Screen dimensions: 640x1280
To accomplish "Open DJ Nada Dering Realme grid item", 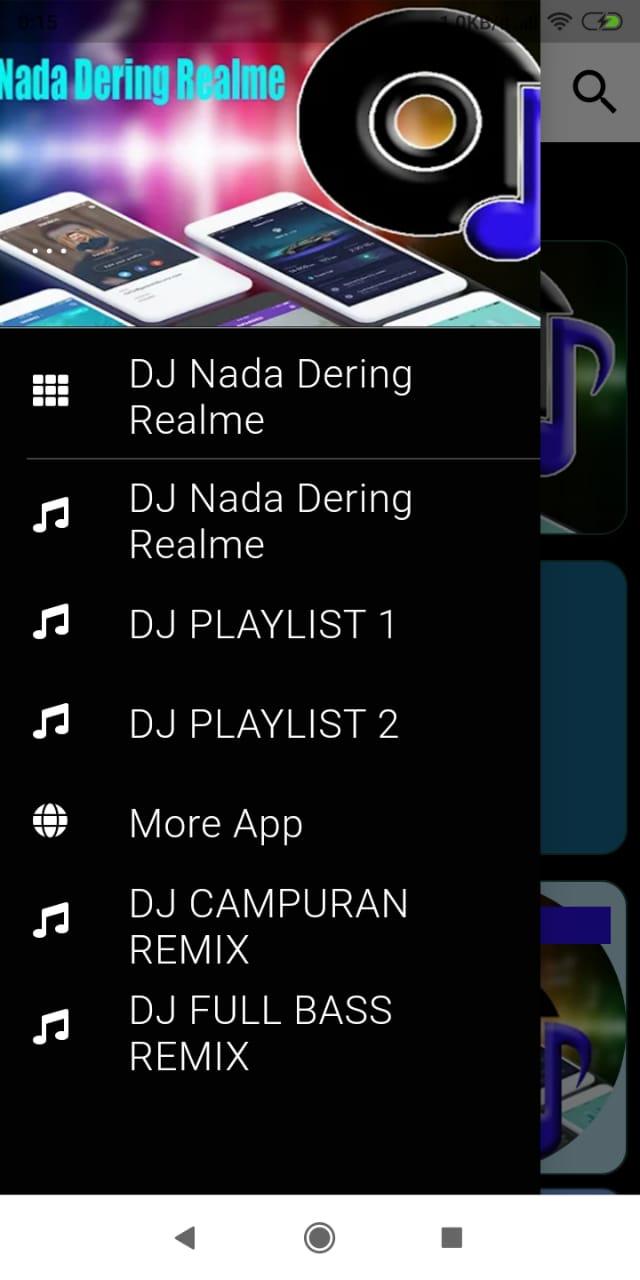I will pyautogui.click(x=270, y=397).
